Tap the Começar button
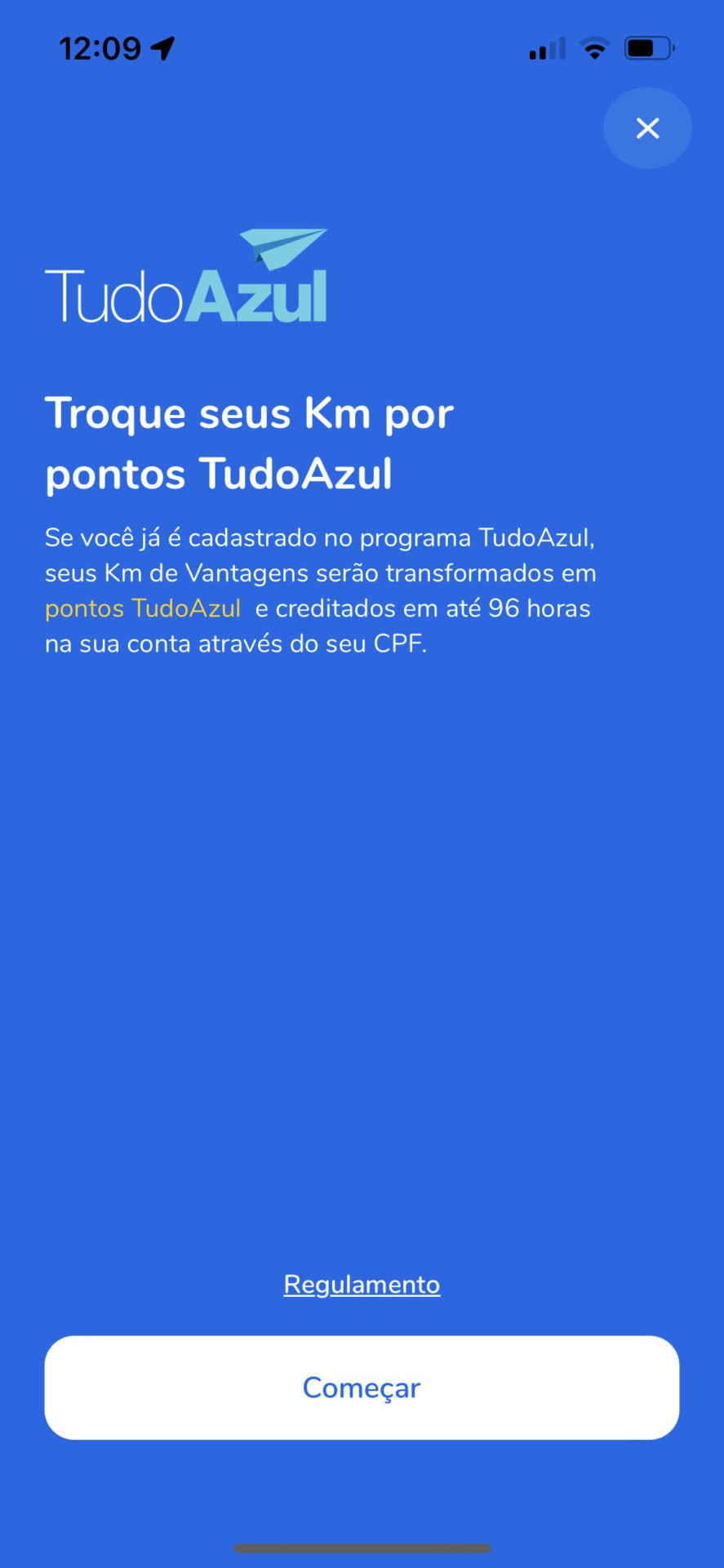 click(362, 1388)
